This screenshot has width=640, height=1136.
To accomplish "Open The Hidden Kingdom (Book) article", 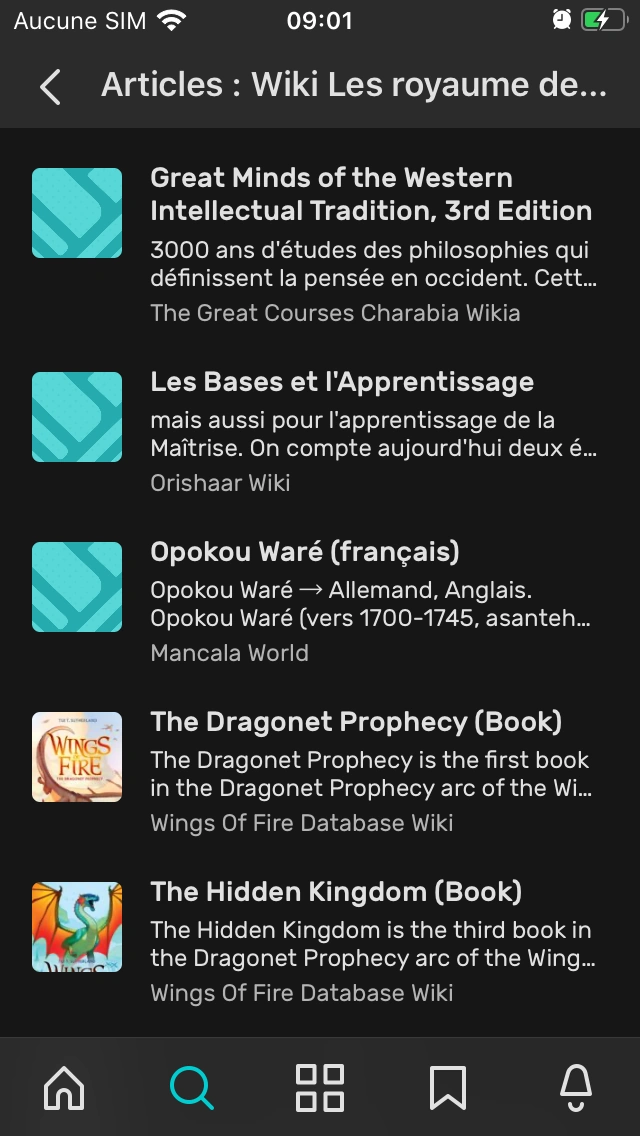I will coord(336,892).
